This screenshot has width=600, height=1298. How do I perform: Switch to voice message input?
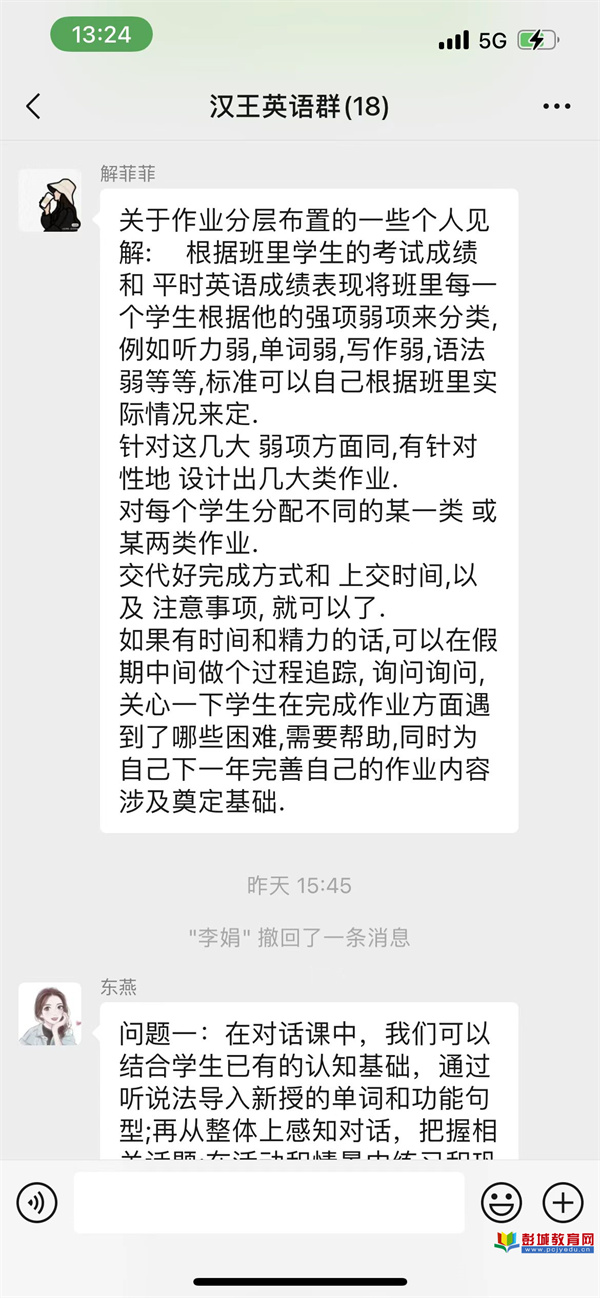(x=37, y=1202)
